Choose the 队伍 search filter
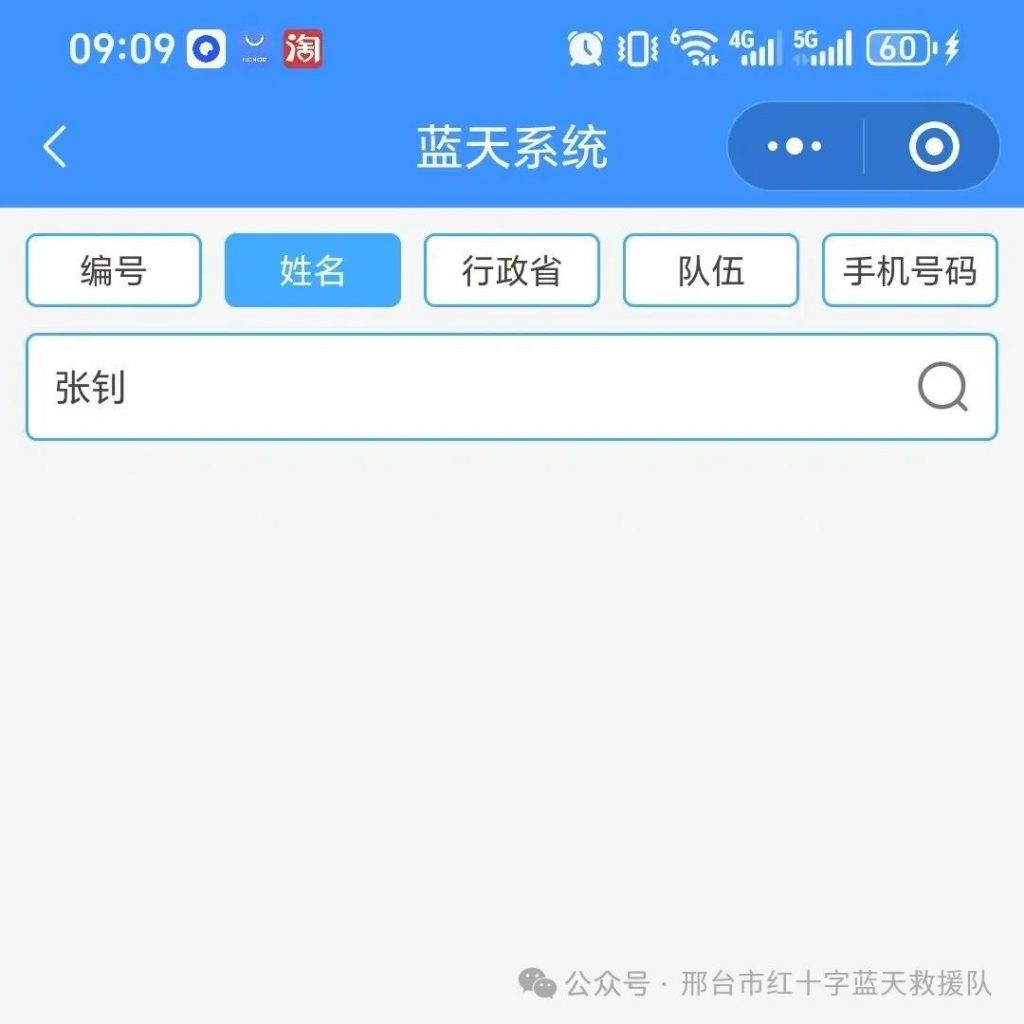This screenshot has width=1024, height=1024. pyautogui.click(x=710, y=270)
